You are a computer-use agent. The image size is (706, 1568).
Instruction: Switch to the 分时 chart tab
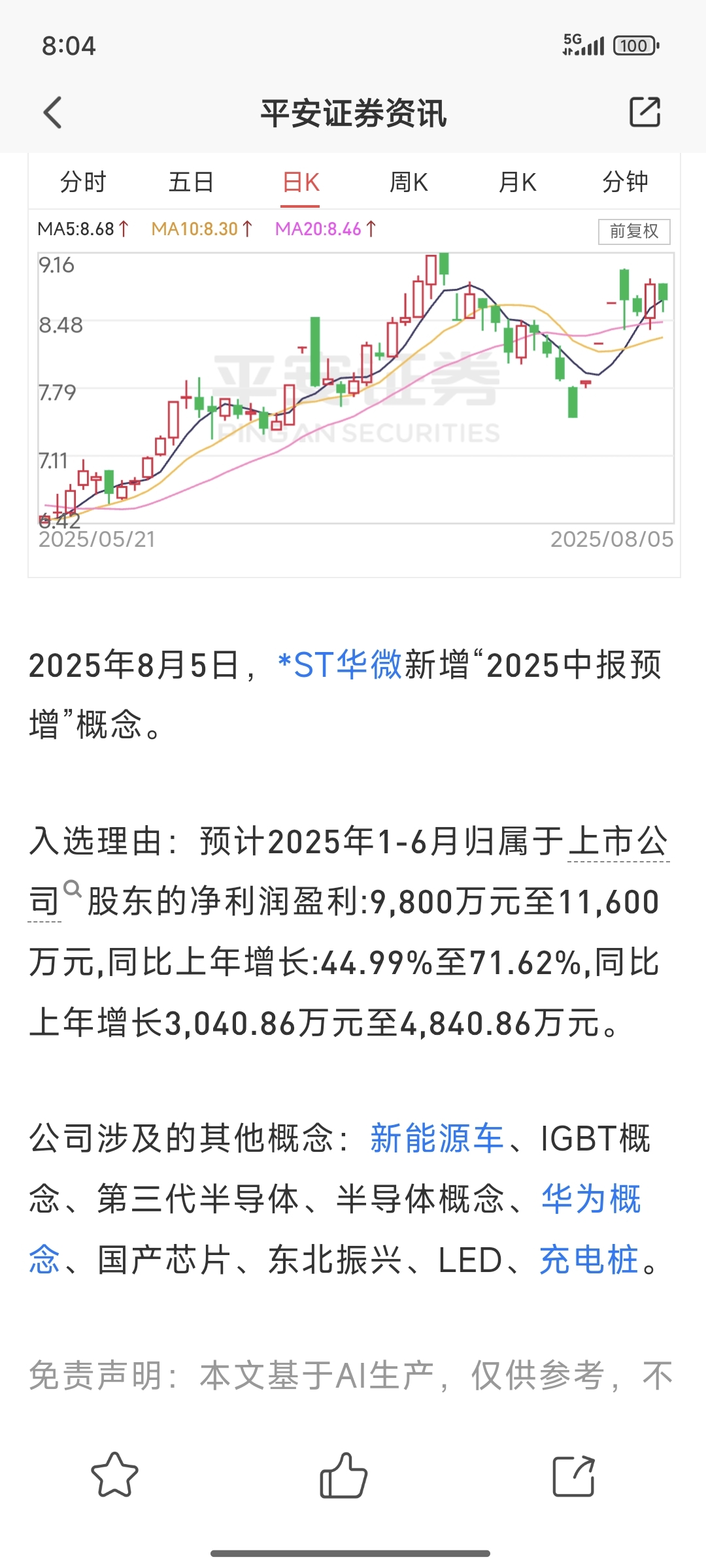pyautogui.click(x=83, y=182)
